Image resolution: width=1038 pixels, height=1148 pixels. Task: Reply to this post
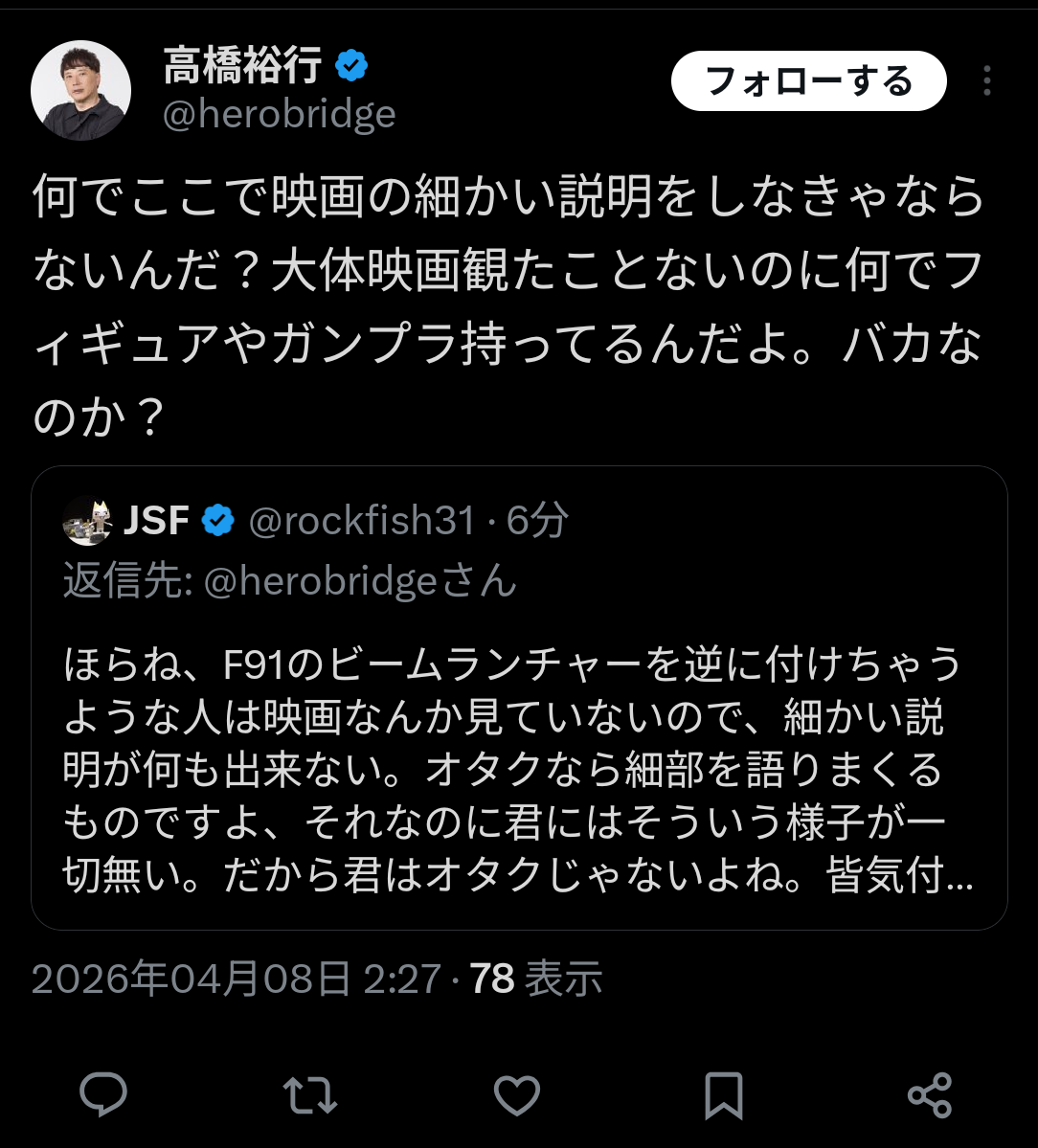pyautogui.click(x=103, y=1095)
